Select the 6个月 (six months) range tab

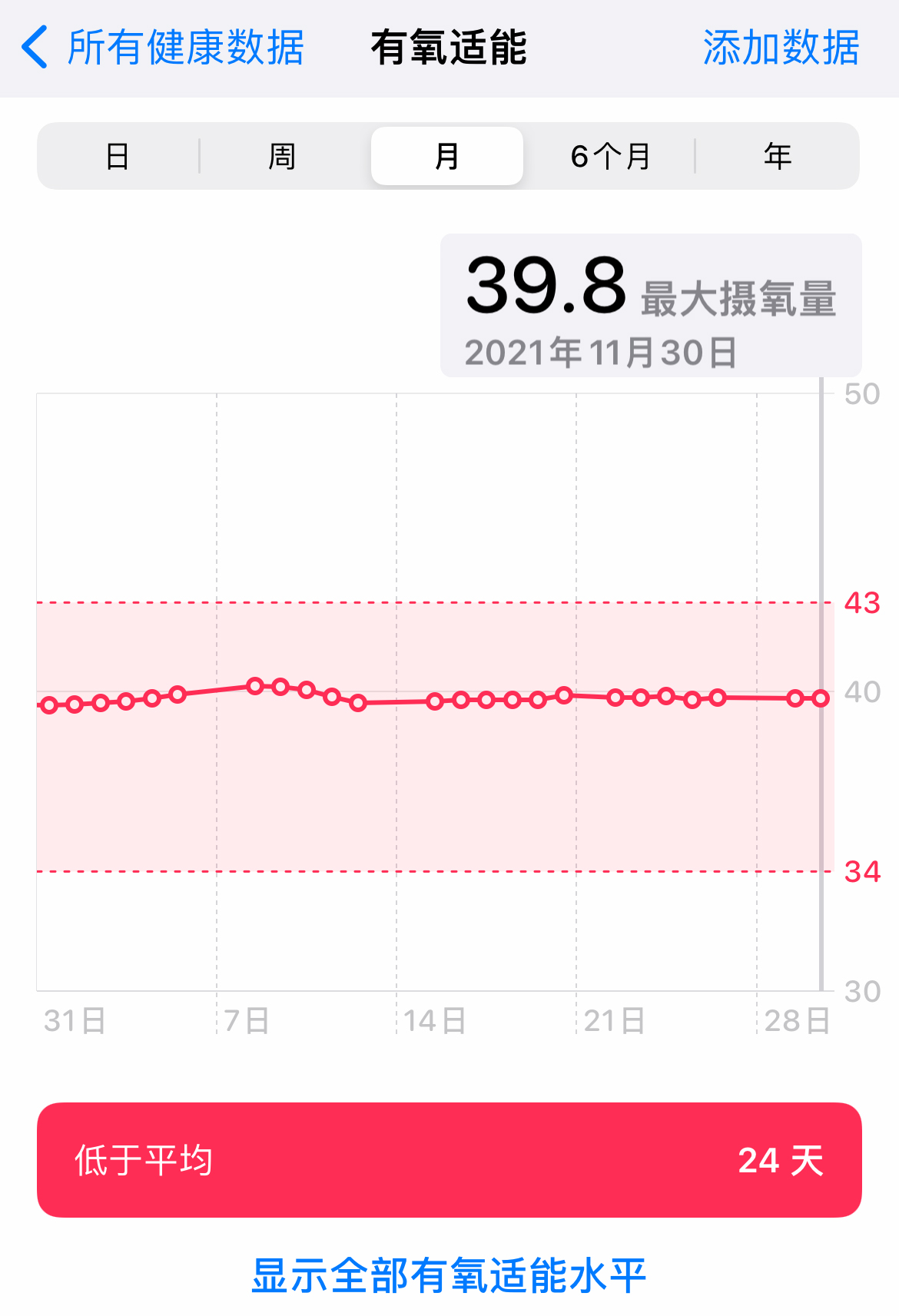(611, 155)
